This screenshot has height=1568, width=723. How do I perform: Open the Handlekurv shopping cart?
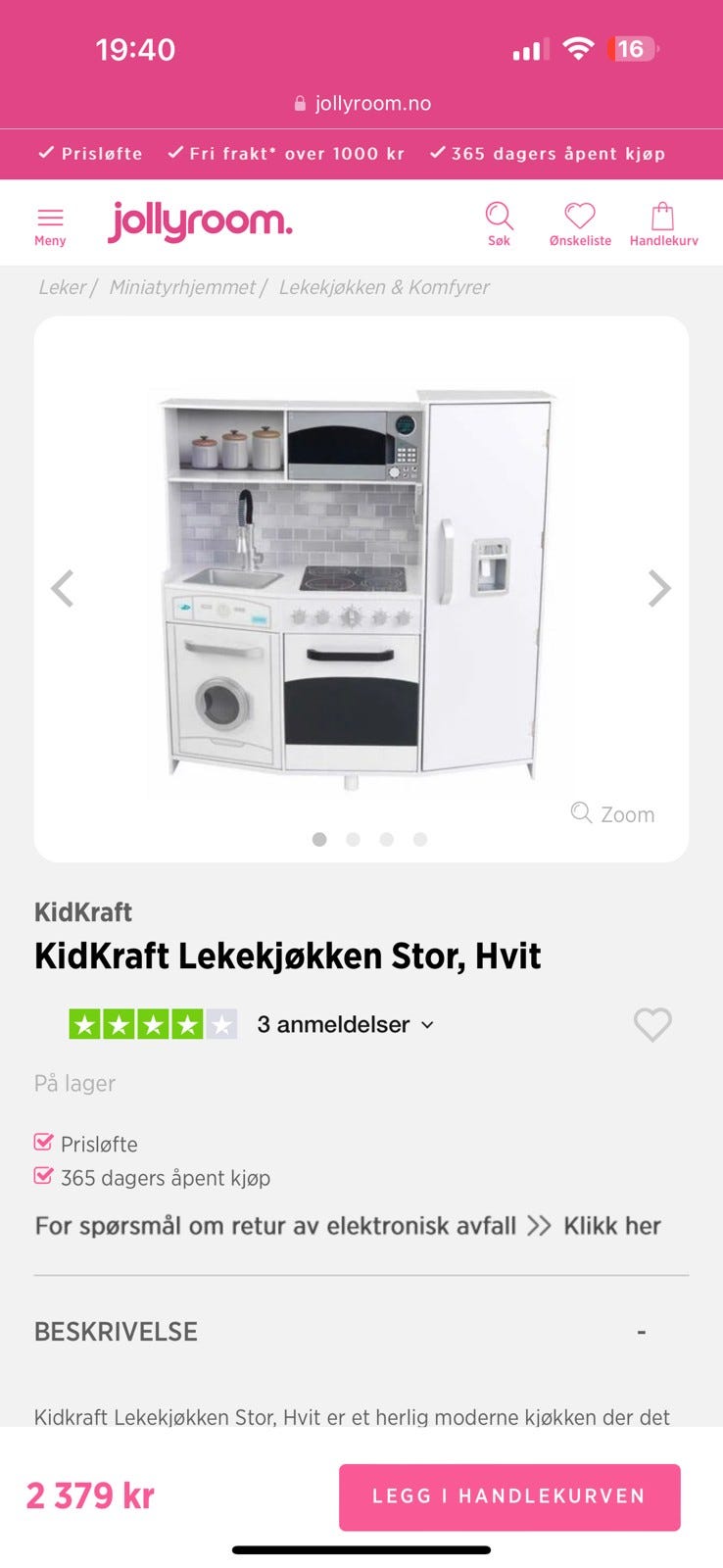click(x=663, y=223)
